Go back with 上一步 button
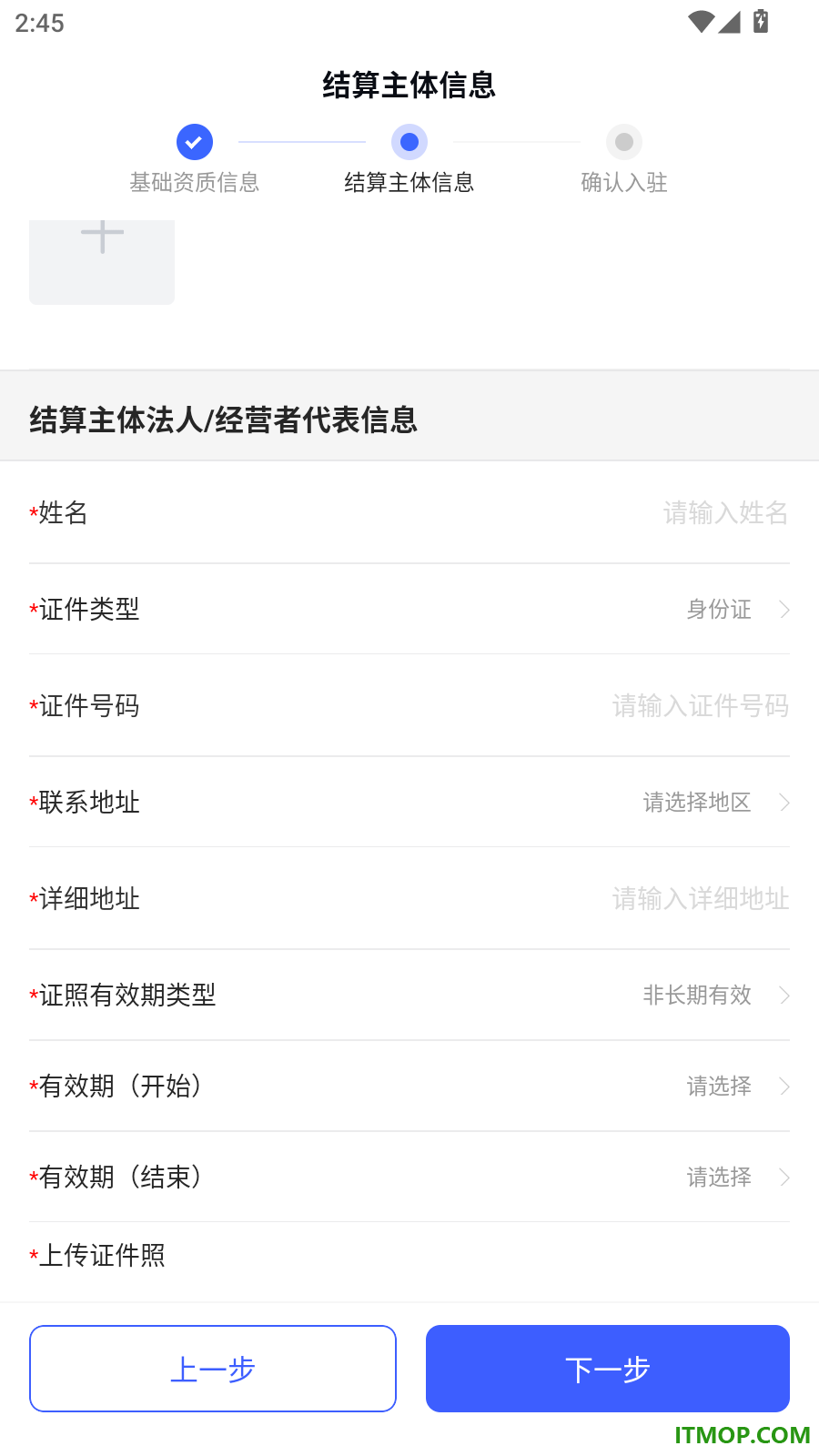The height and width of the screenshot is (1456, 819). pyautogui.click(x=213, y=1369)
